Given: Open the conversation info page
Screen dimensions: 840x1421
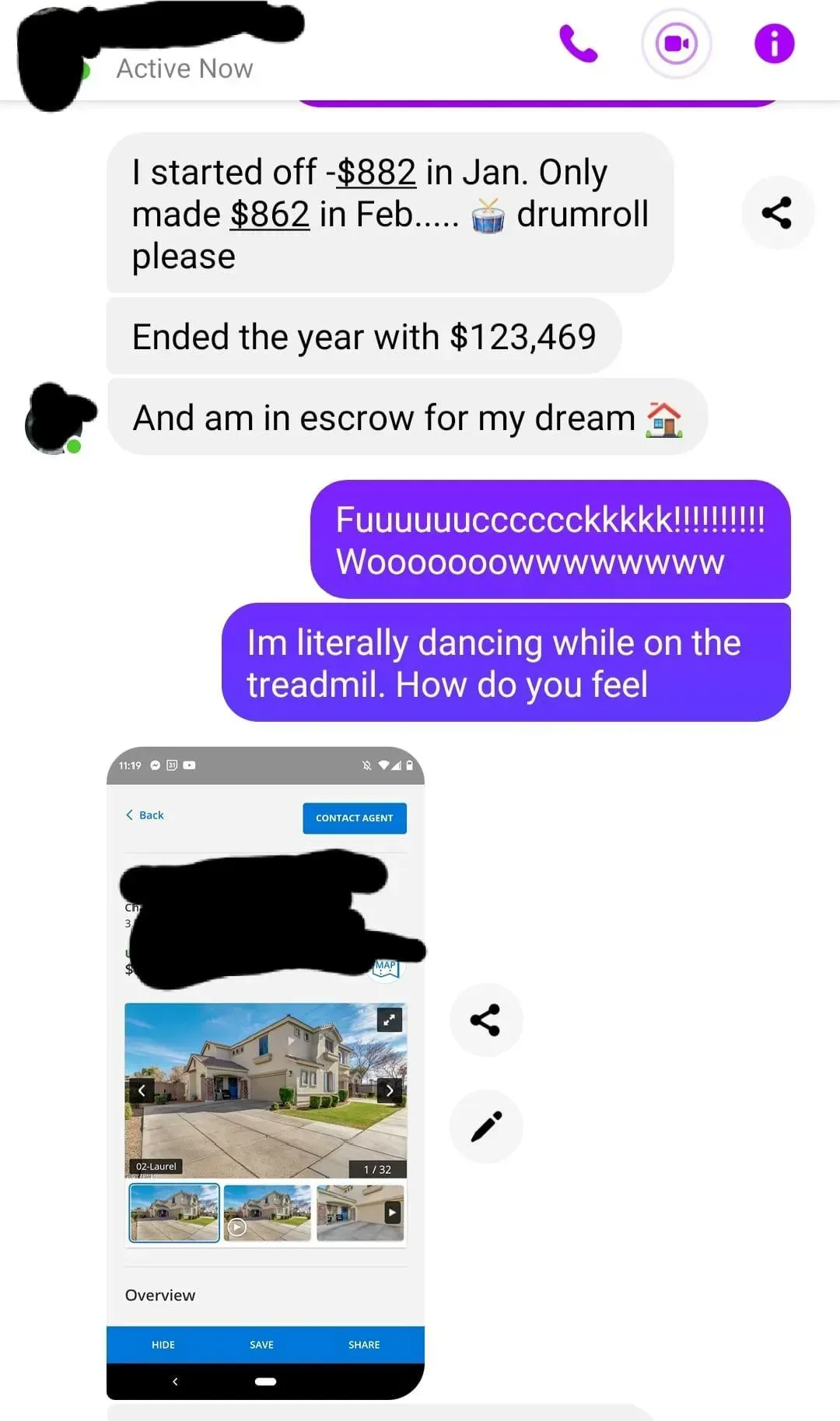Looking at the screenshot, I should point(774,44).
